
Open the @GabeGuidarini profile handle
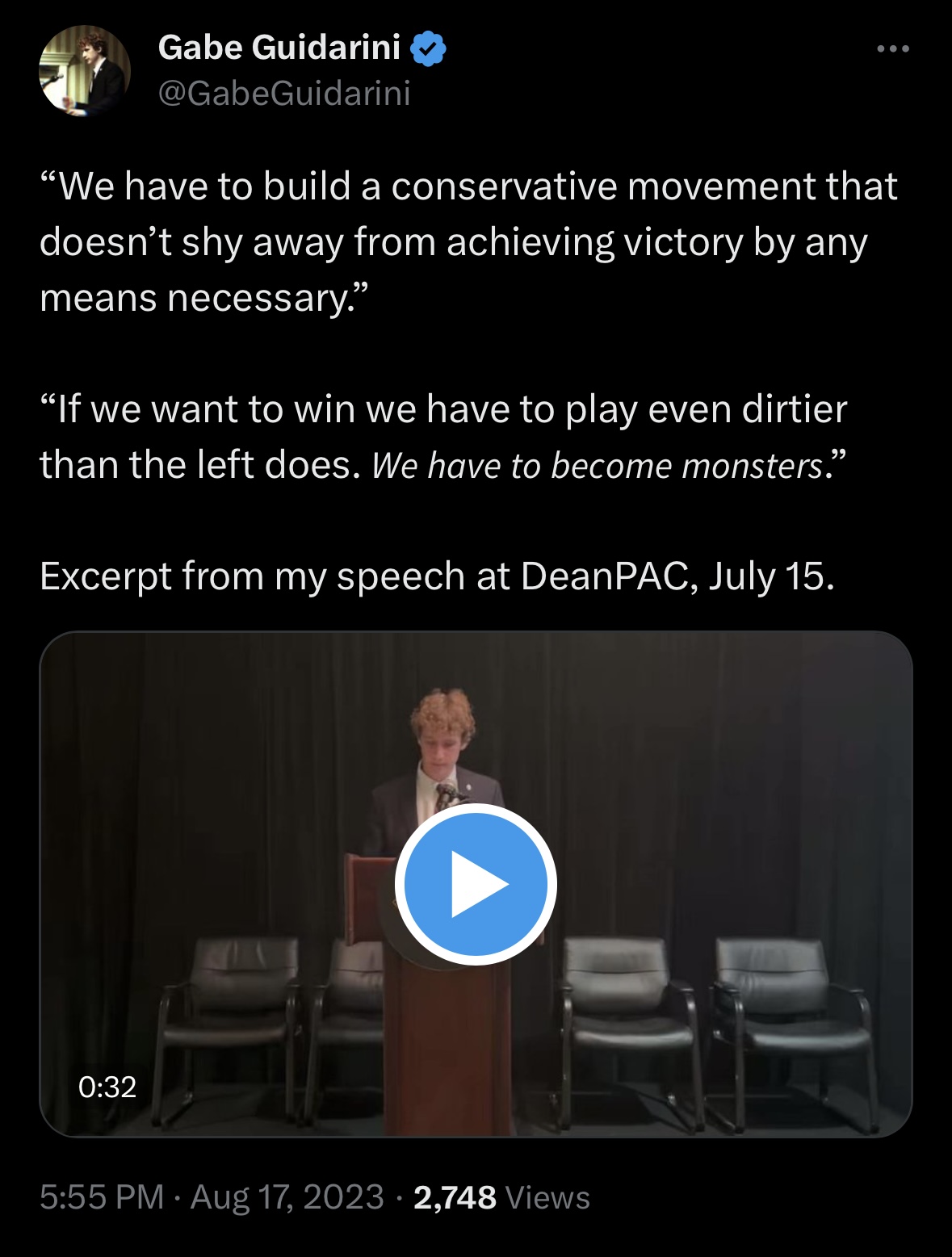click(284, 94)
